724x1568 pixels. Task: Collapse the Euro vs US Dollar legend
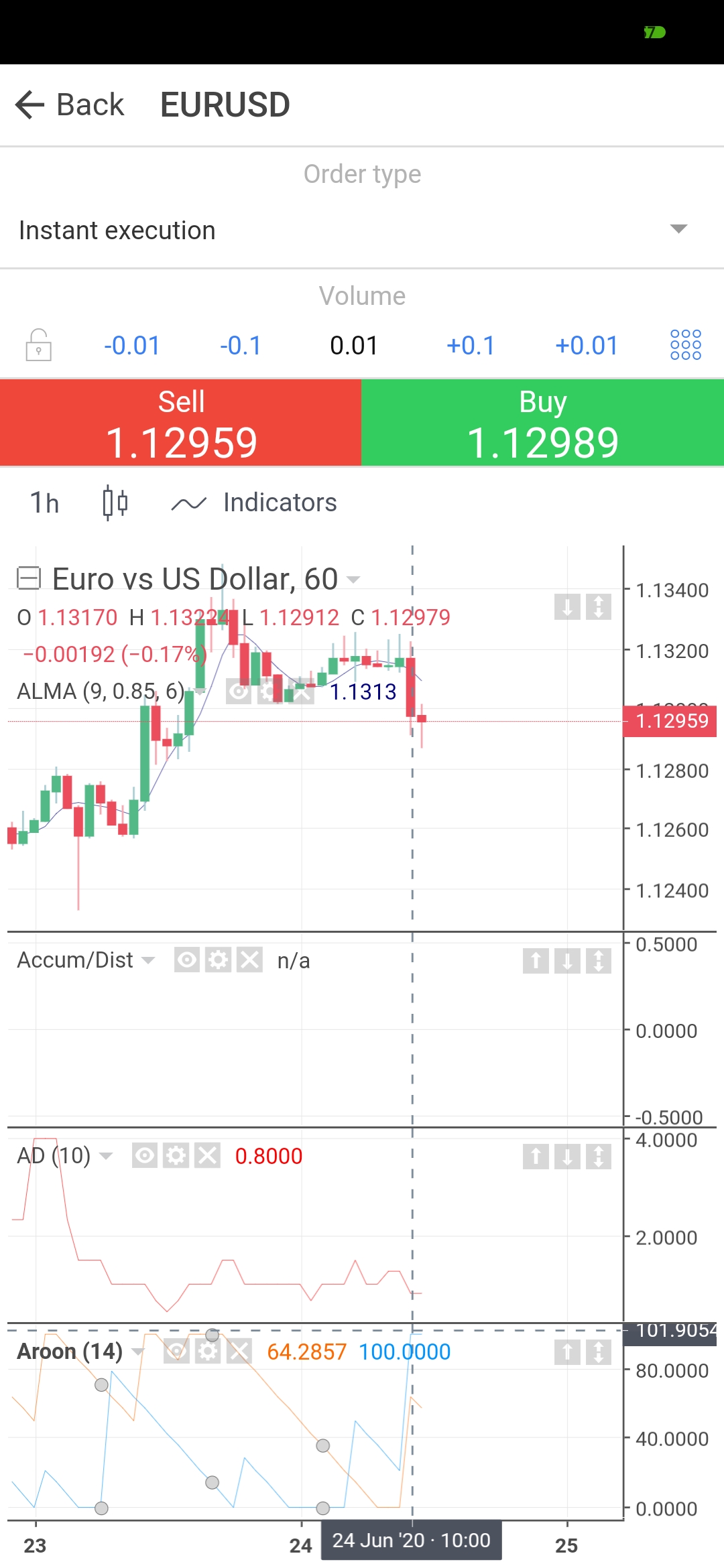(29, 578)
